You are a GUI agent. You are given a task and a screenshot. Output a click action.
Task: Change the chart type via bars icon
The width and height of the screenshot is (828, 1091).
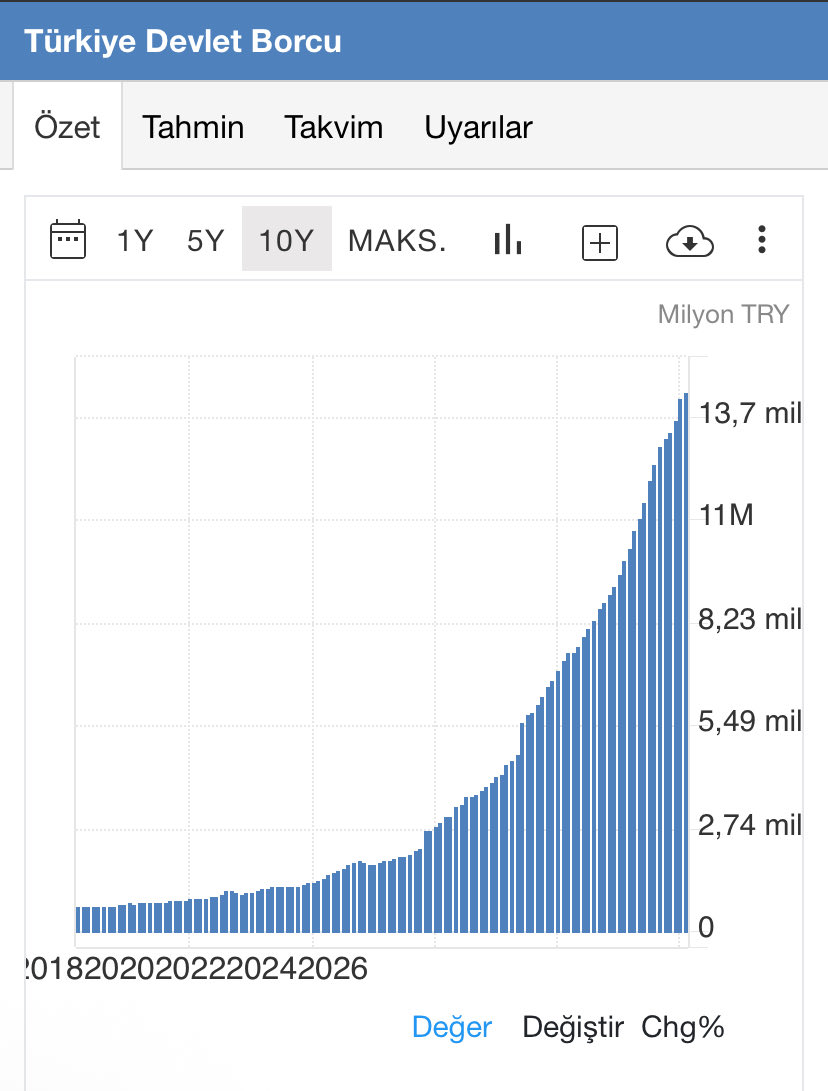click(508, 240)
